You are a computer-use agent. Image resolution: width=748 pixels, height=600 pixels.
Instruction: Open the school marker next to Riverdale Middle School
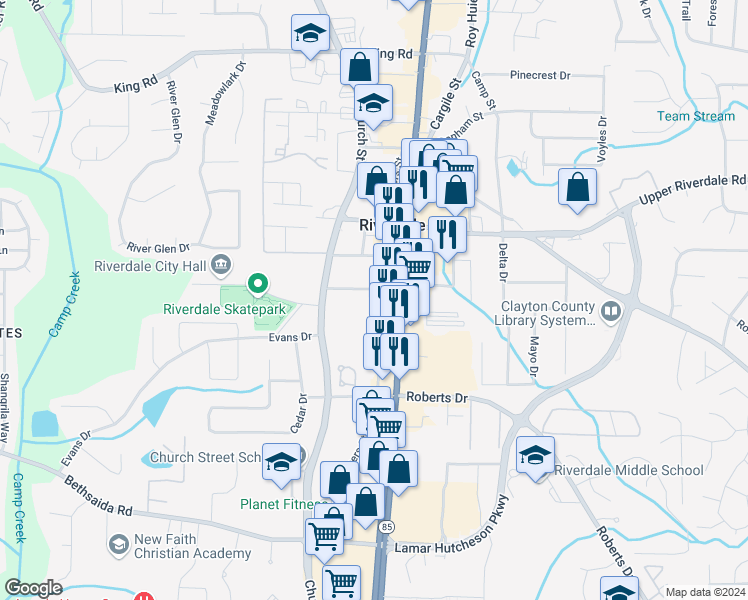pyautogui.click(x=536, y=456)
